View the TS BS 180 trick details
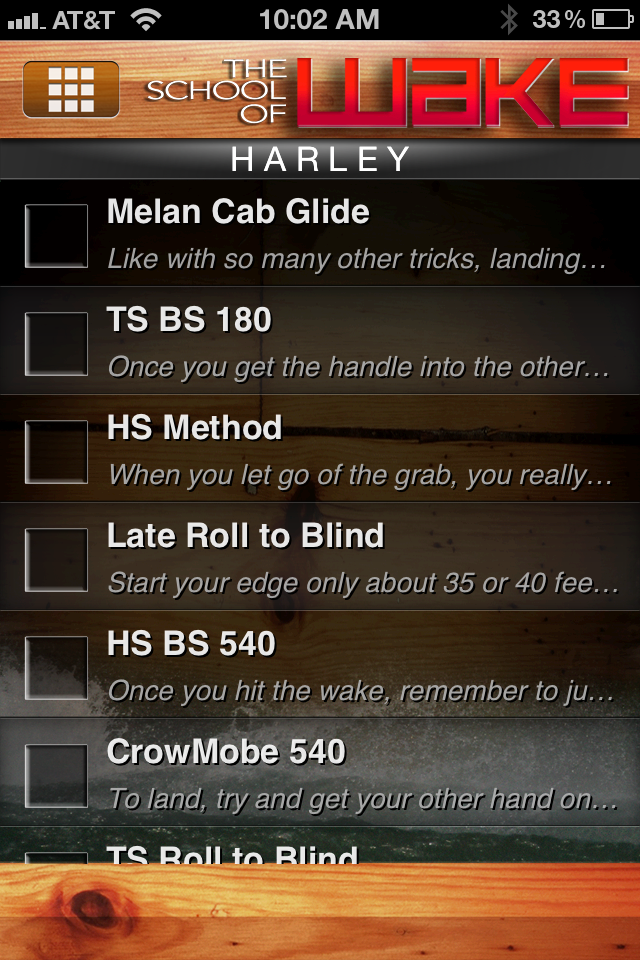 pos(360,342)
